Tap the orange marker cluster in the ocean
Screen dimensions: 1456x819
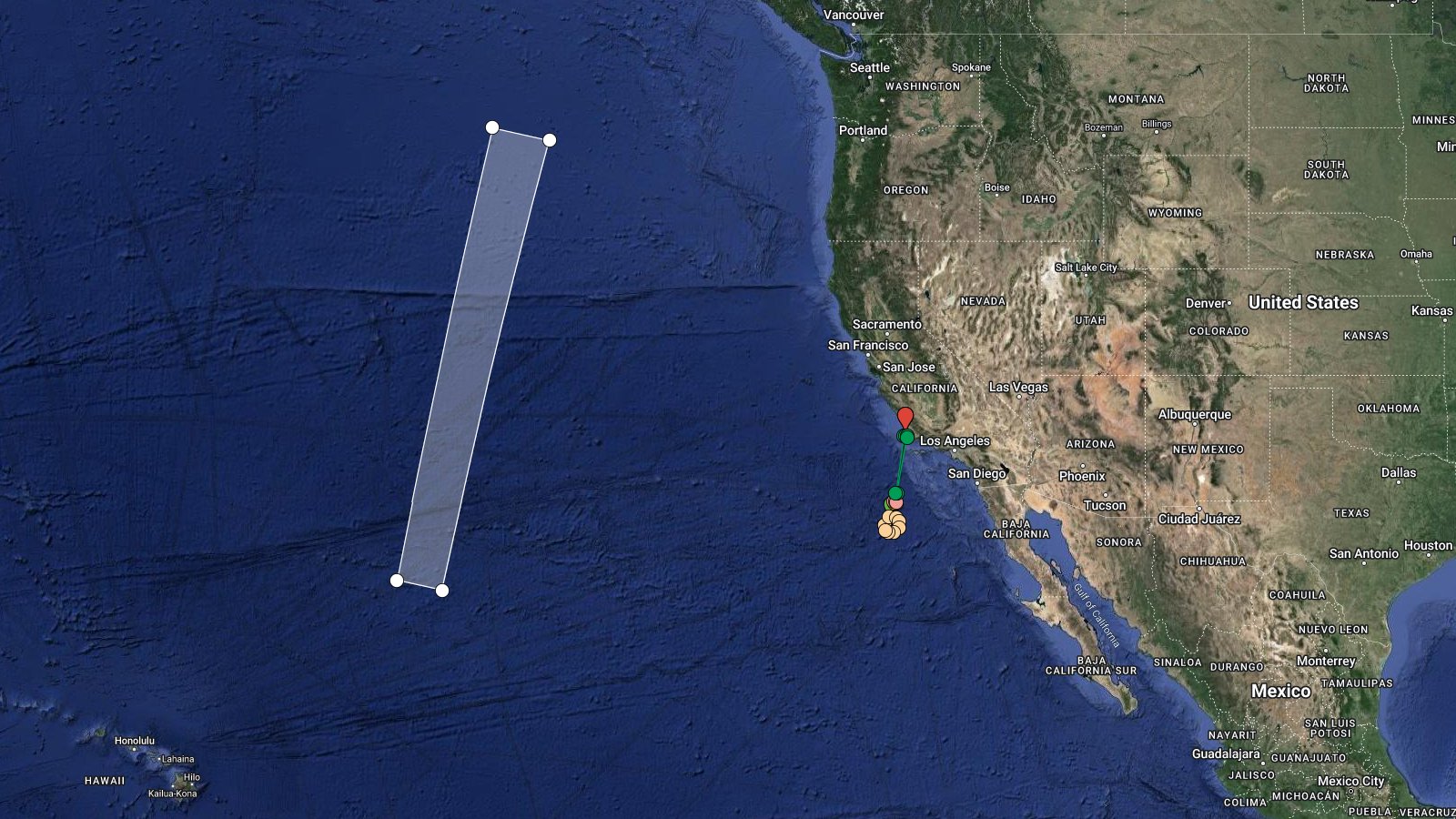pos(892,525)
